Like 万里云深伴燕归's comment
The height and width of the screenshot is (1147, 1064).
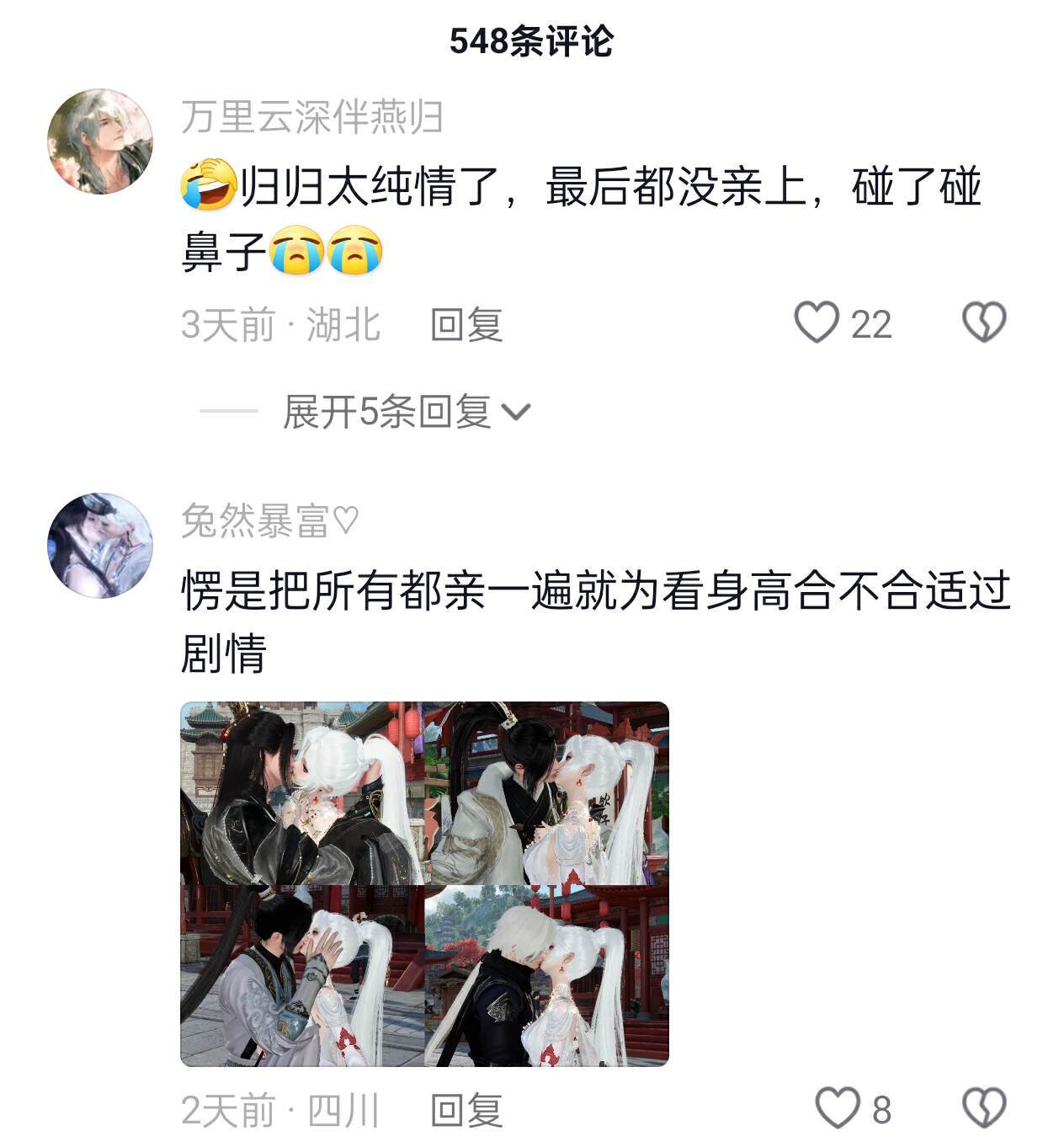point(817,323)
